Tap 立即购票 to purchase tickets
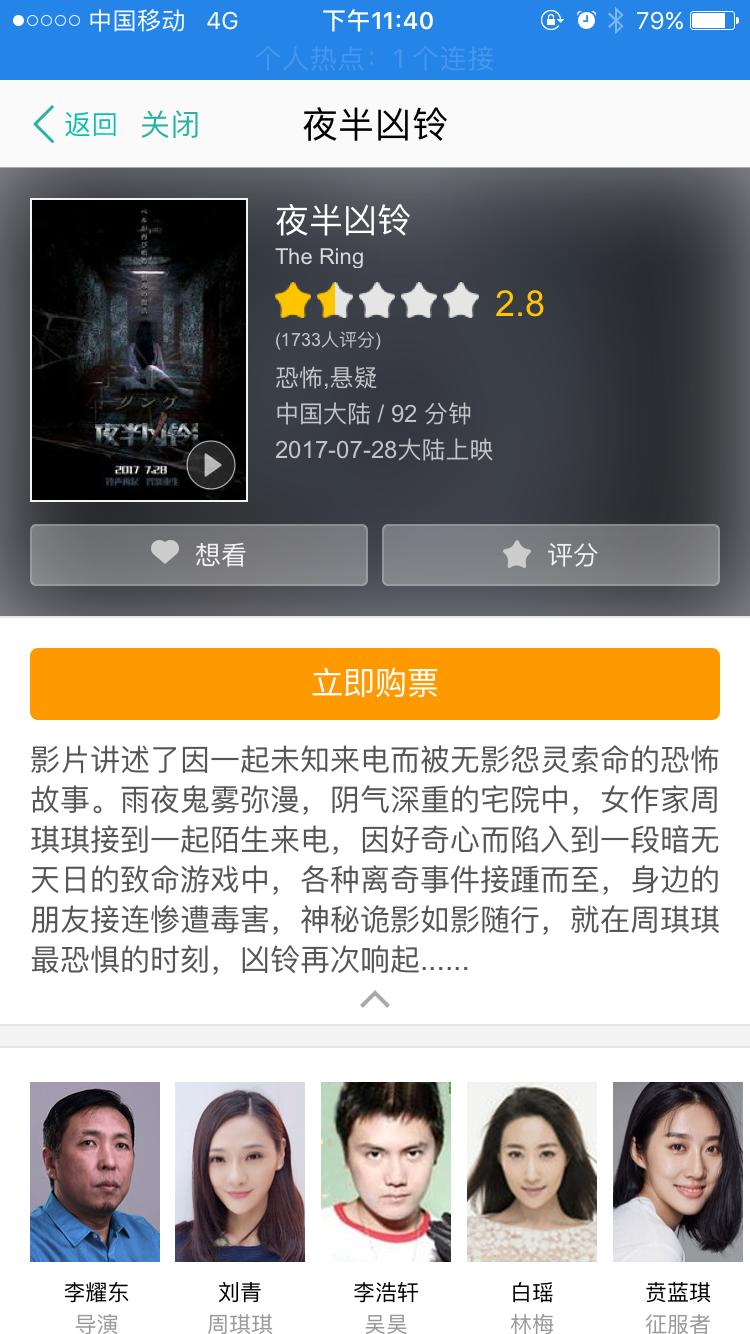The width and height of the screenshot is (750, 1334). [374, 683]
